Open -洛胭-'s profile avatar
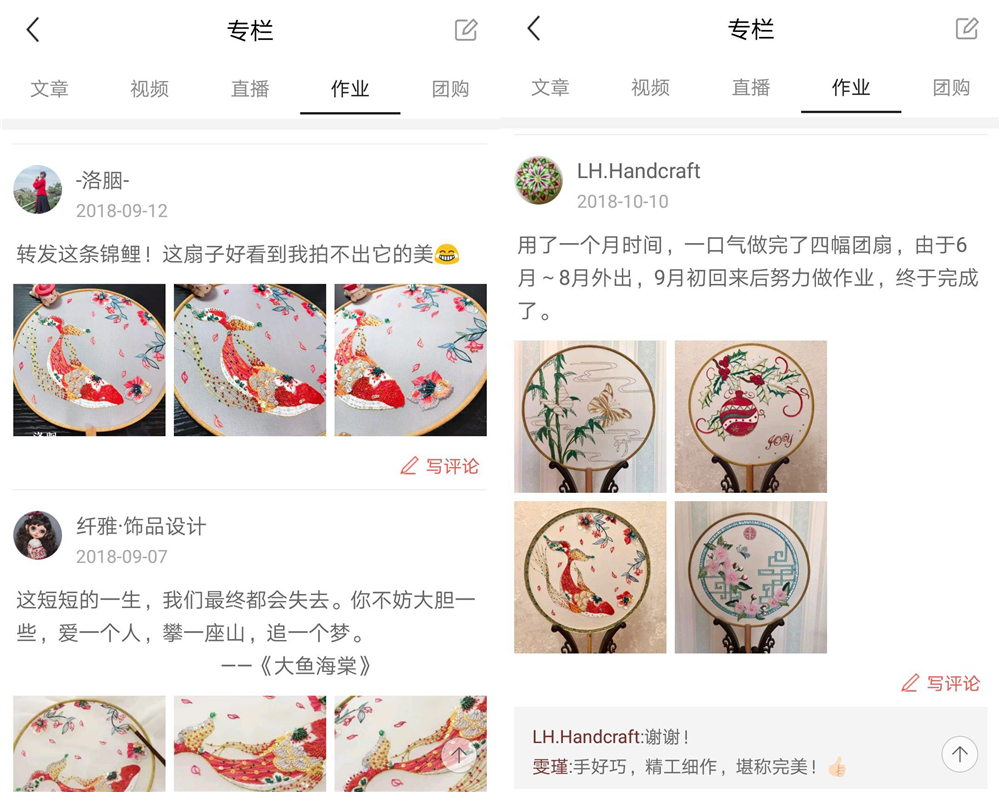Viewport: 1000px width, 792px height. pyautogui.click(x=38, y=190)
